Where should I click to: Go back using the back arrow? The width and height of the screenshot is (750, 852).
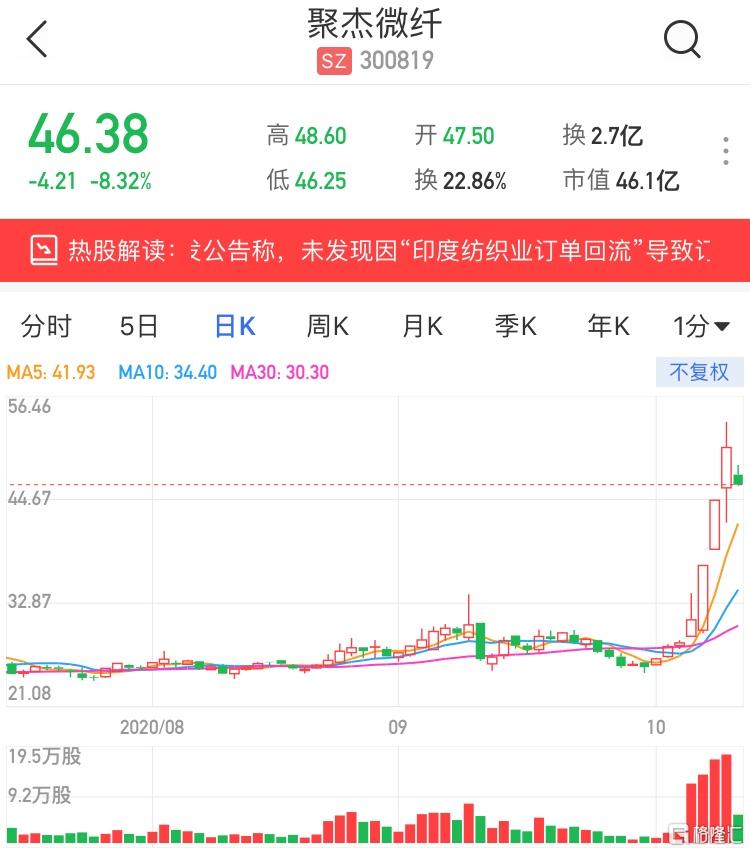pos(38,40)
